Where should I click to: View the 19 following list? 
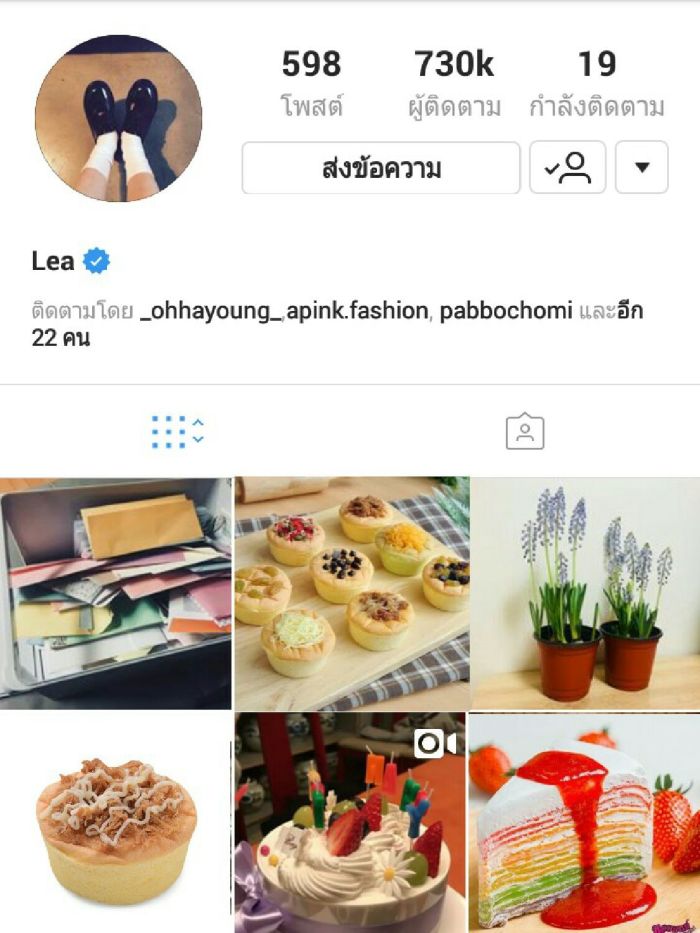pyautogui.click(x=597, y=83)
